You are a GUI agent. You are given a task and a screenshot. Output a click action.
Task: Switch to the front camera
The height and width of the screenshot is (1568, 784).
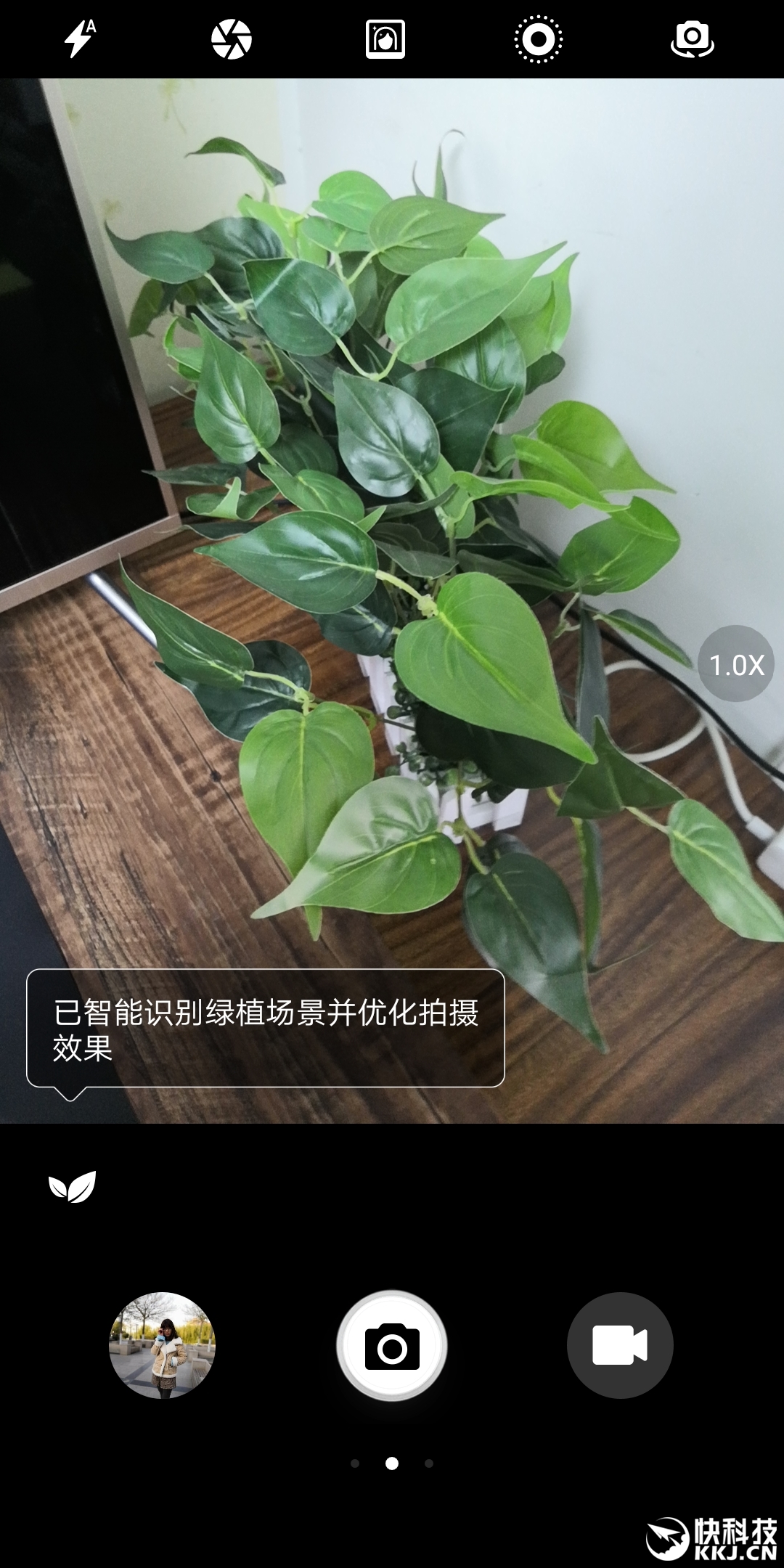click(693, 39)
